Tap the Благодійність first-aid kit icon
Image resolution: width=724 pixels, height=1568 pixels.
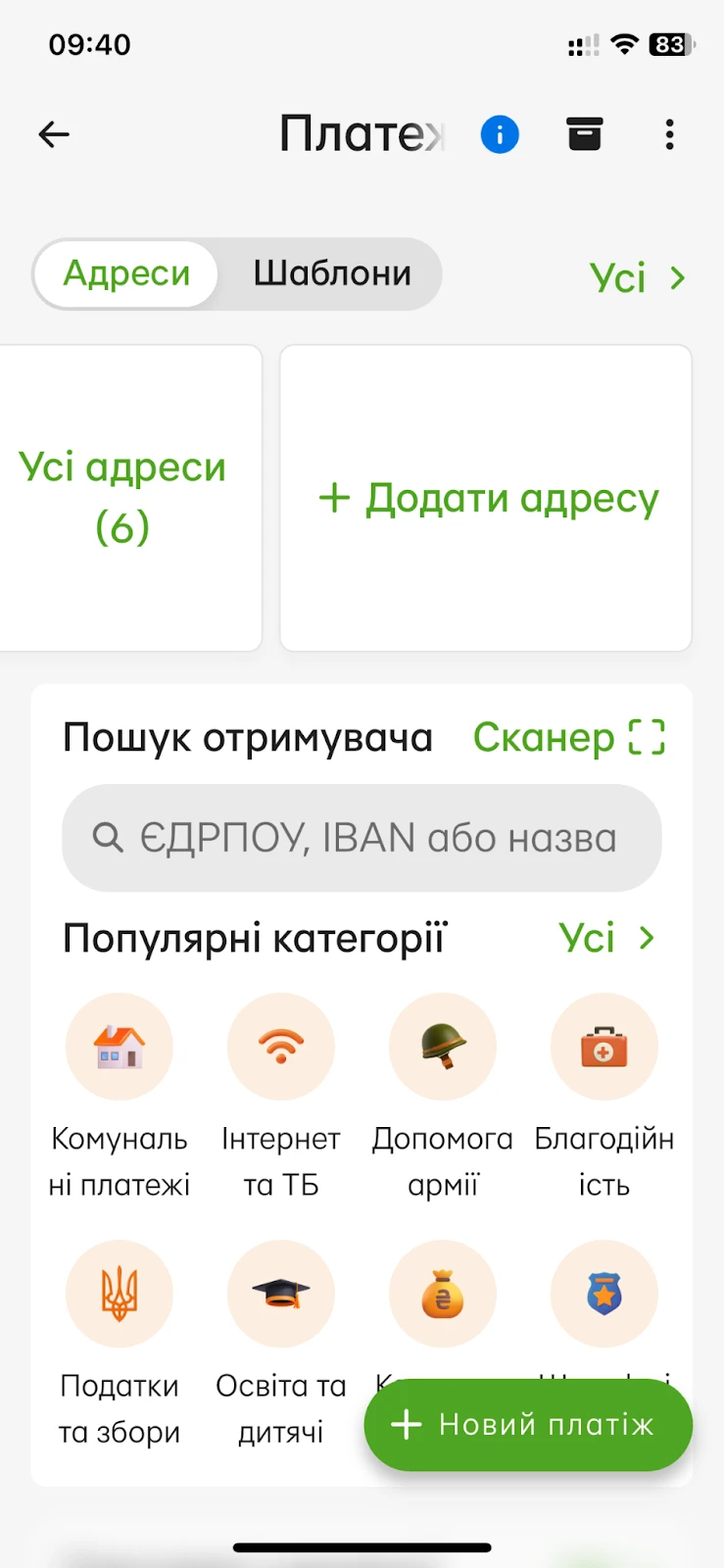[604, 1046]
